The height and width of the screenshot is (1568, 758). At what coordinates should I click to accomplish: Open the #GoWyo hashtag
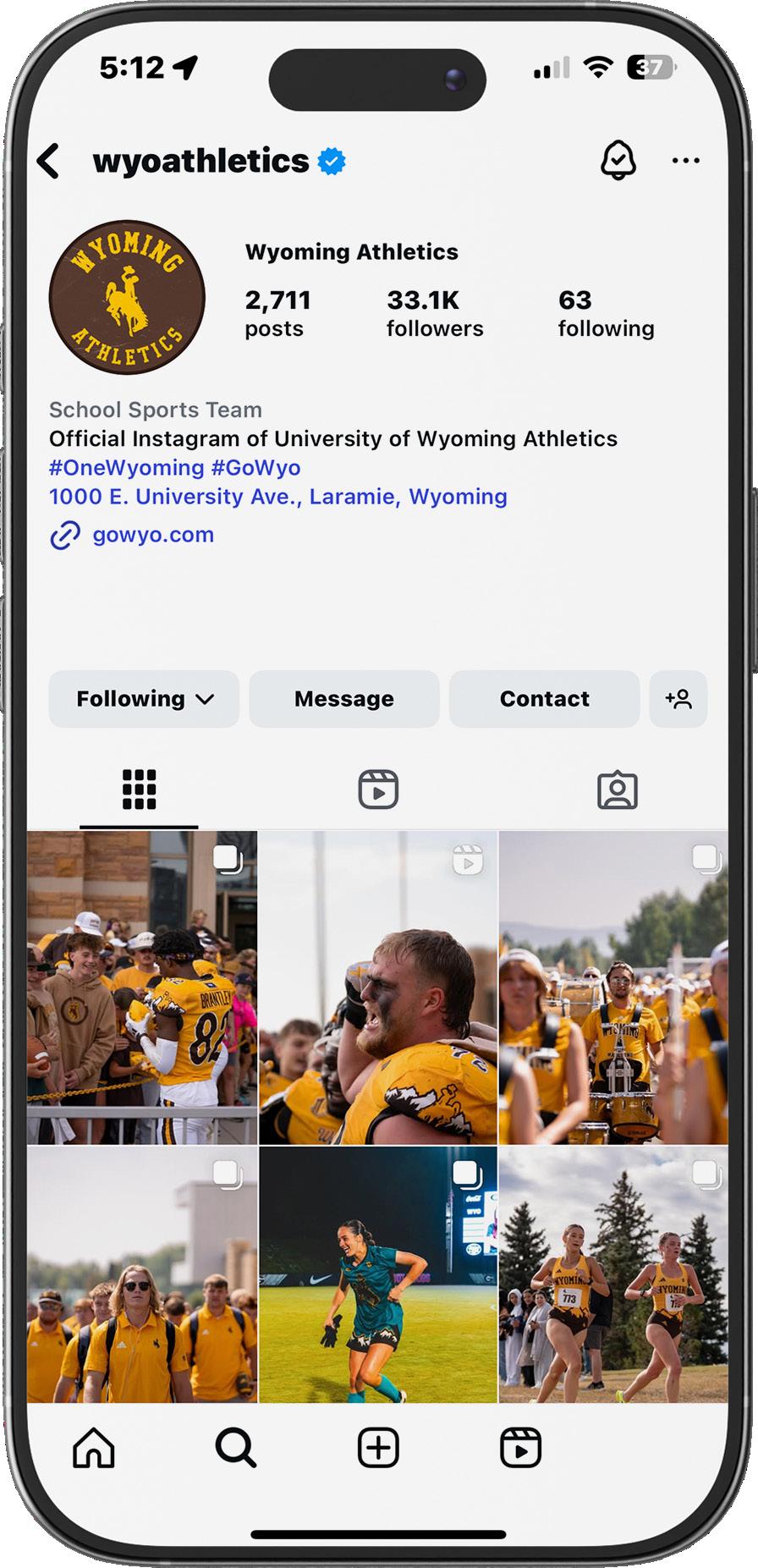255,467
